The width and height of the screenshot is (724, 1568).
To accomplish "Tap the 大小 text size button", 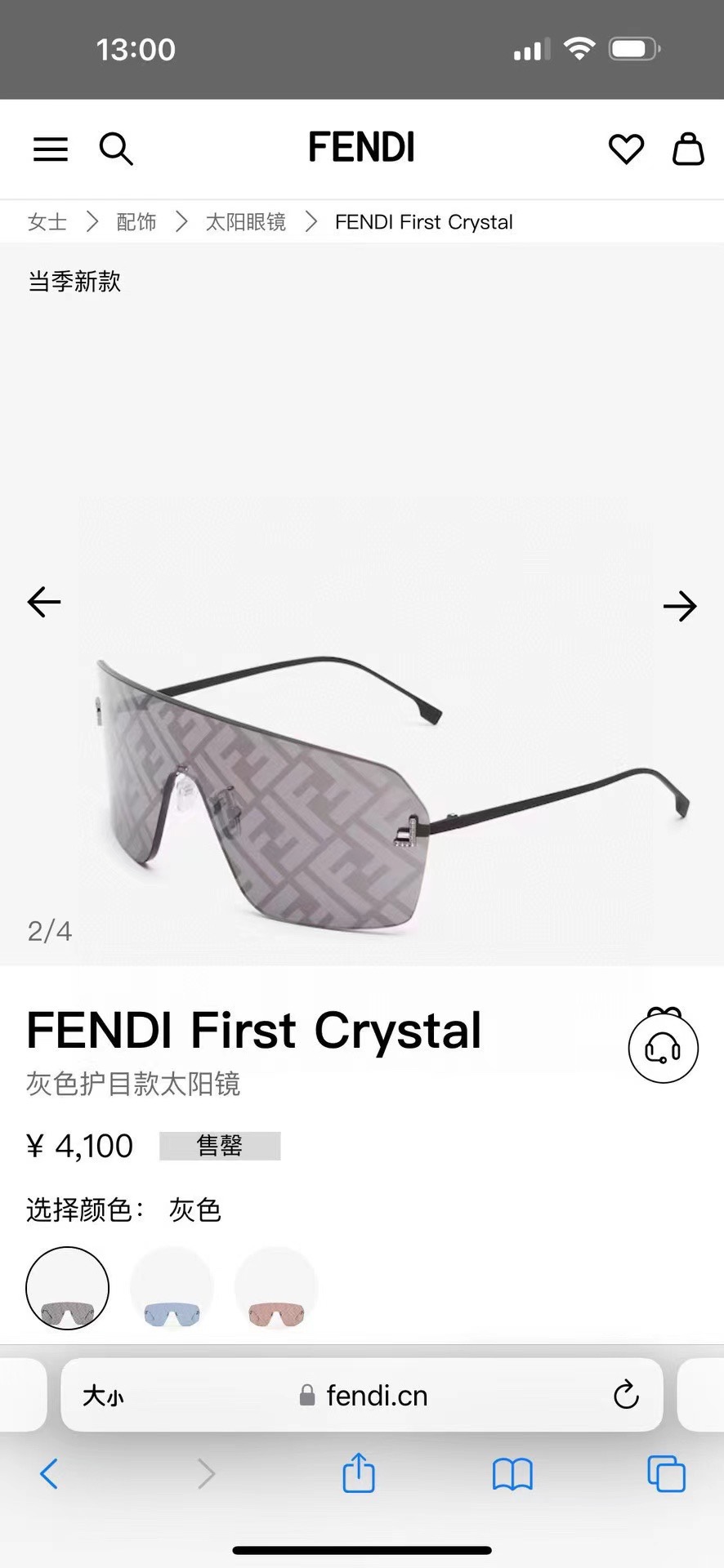I will (103, 1396).
